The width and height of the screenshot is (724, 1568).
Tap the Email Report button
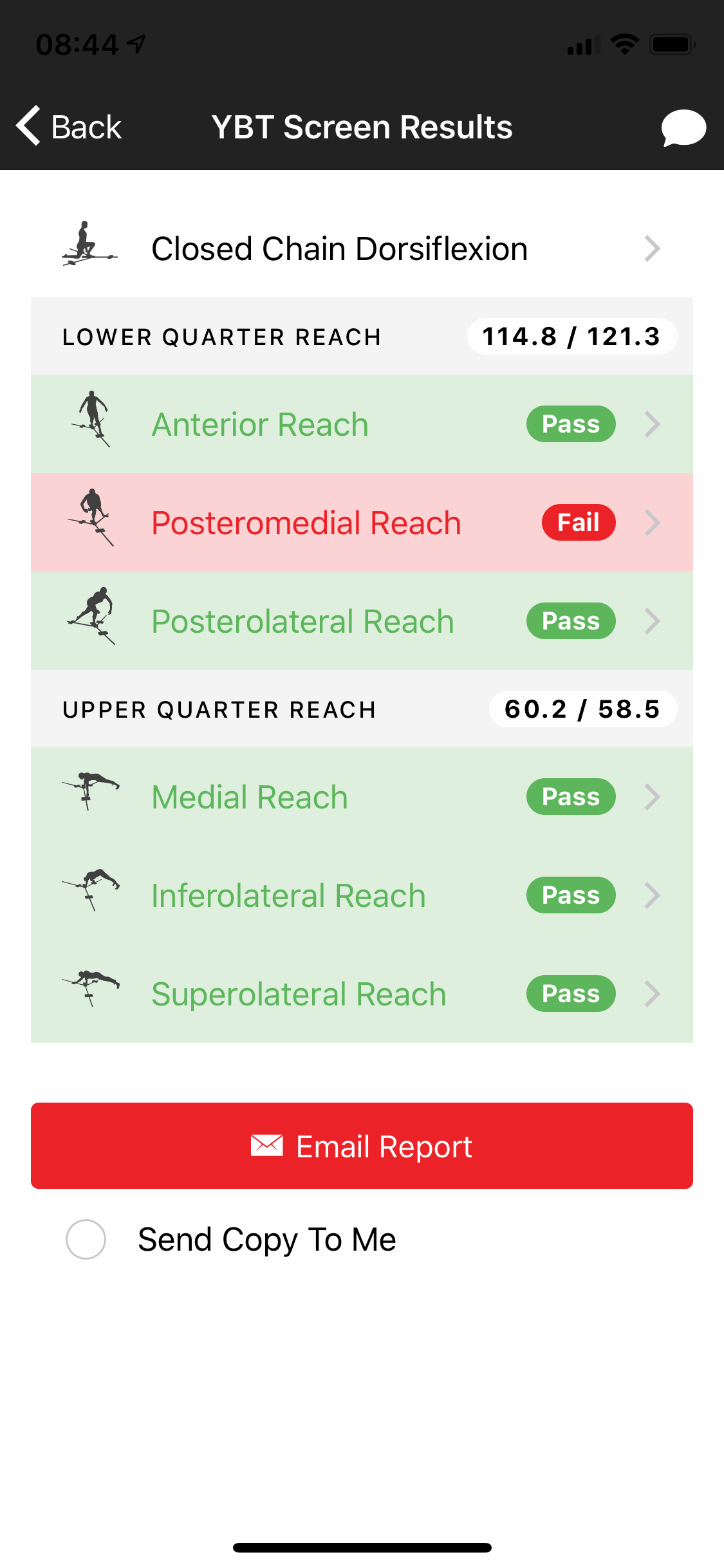(362, 1146)
